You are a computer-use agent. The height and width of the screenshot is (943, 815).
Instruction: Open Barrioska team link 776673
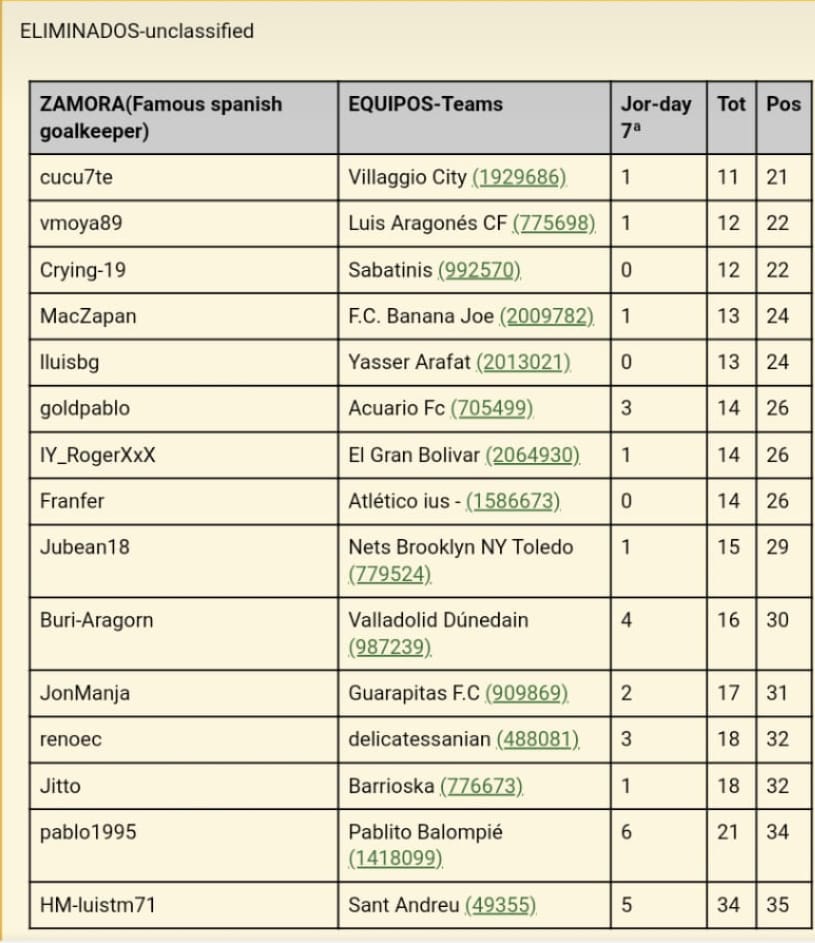[482, 786]
